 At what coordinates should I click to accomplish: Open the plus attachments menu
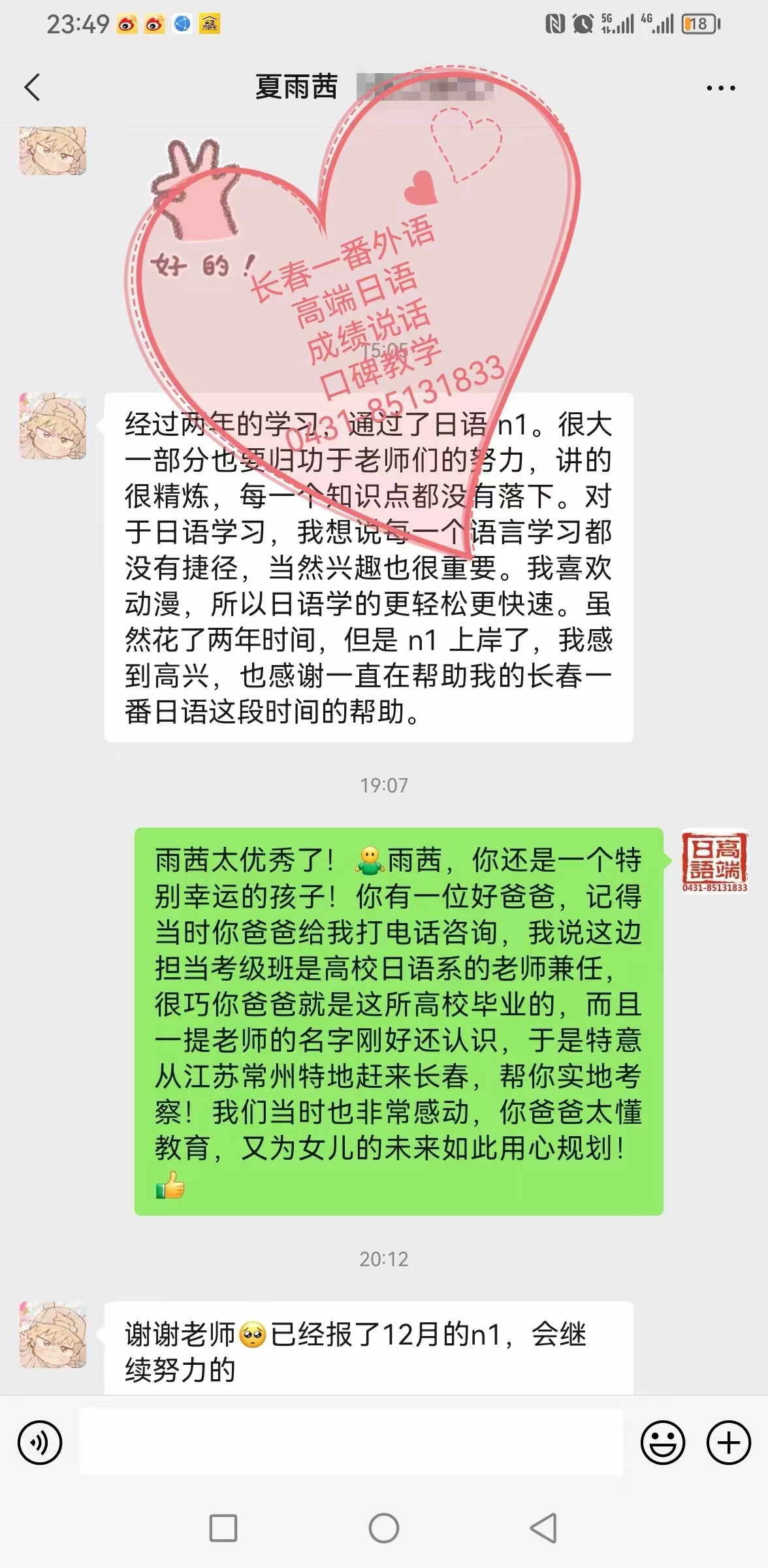click(729, 1443)
